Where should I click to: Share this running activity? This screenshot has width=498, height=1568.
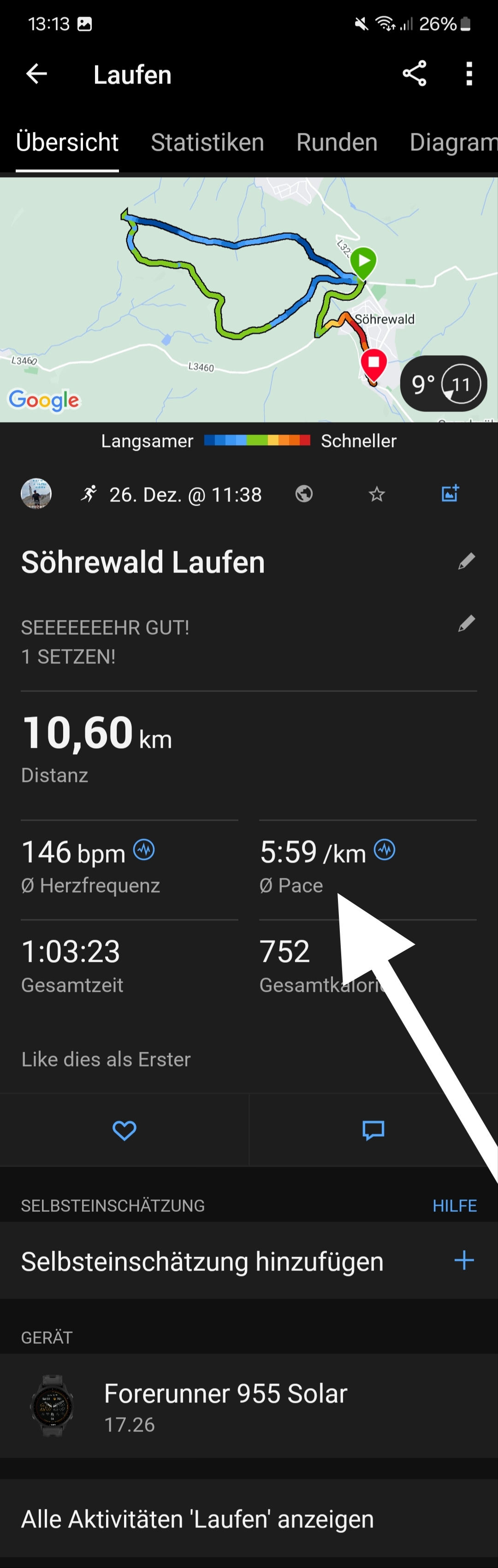414,74
